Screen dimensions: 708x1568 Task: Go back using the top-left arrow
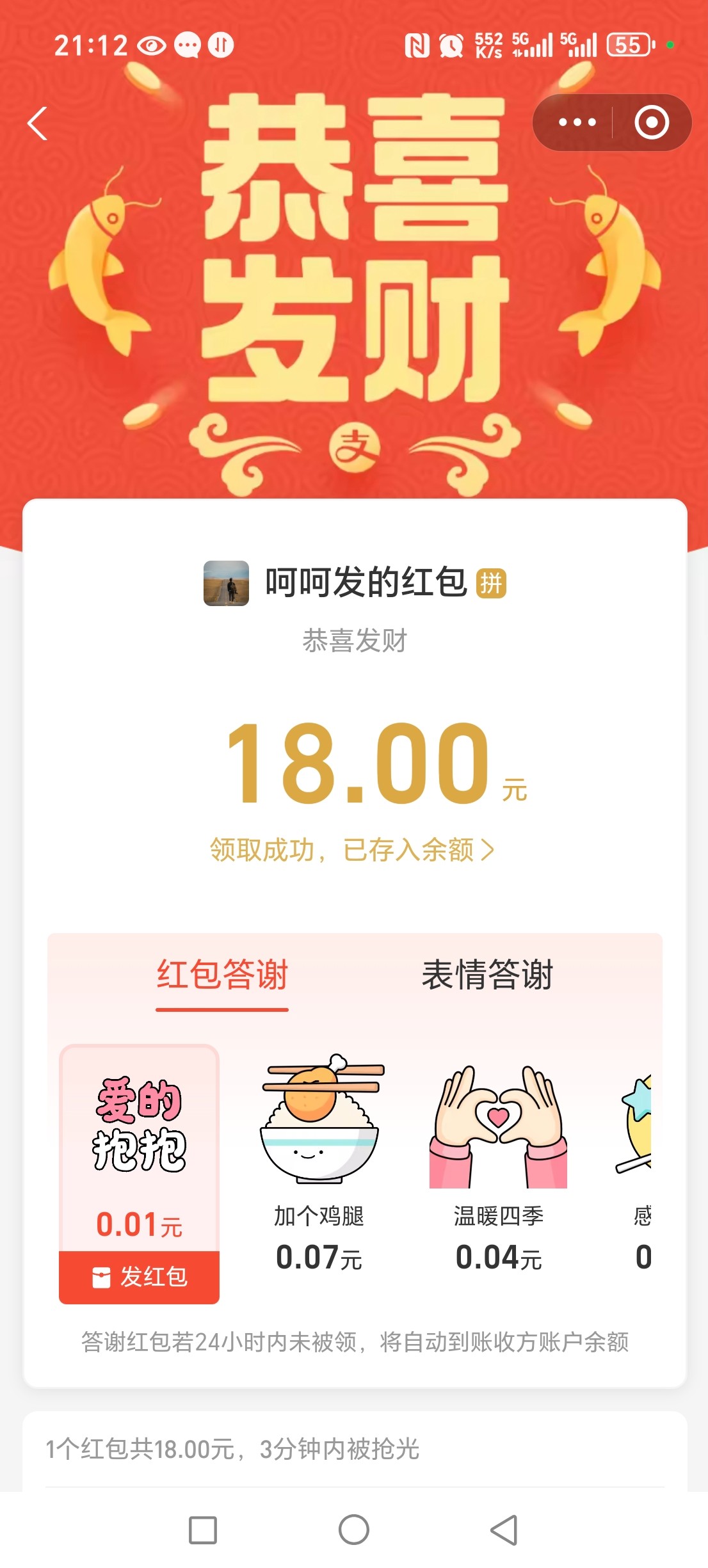click(x=38, y=123)
